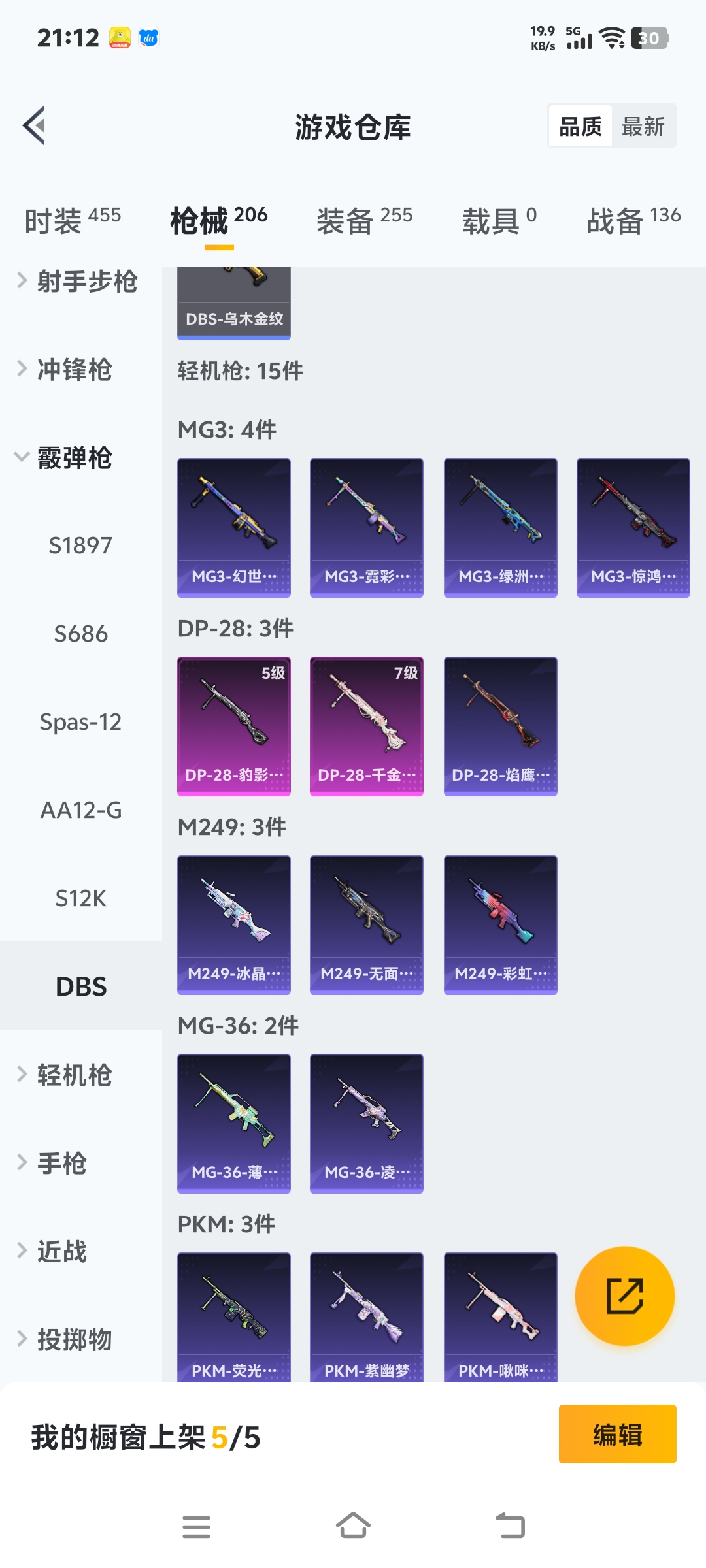
Task: Switch sorting to 最新 mode
Action: (x=643, y=125)
